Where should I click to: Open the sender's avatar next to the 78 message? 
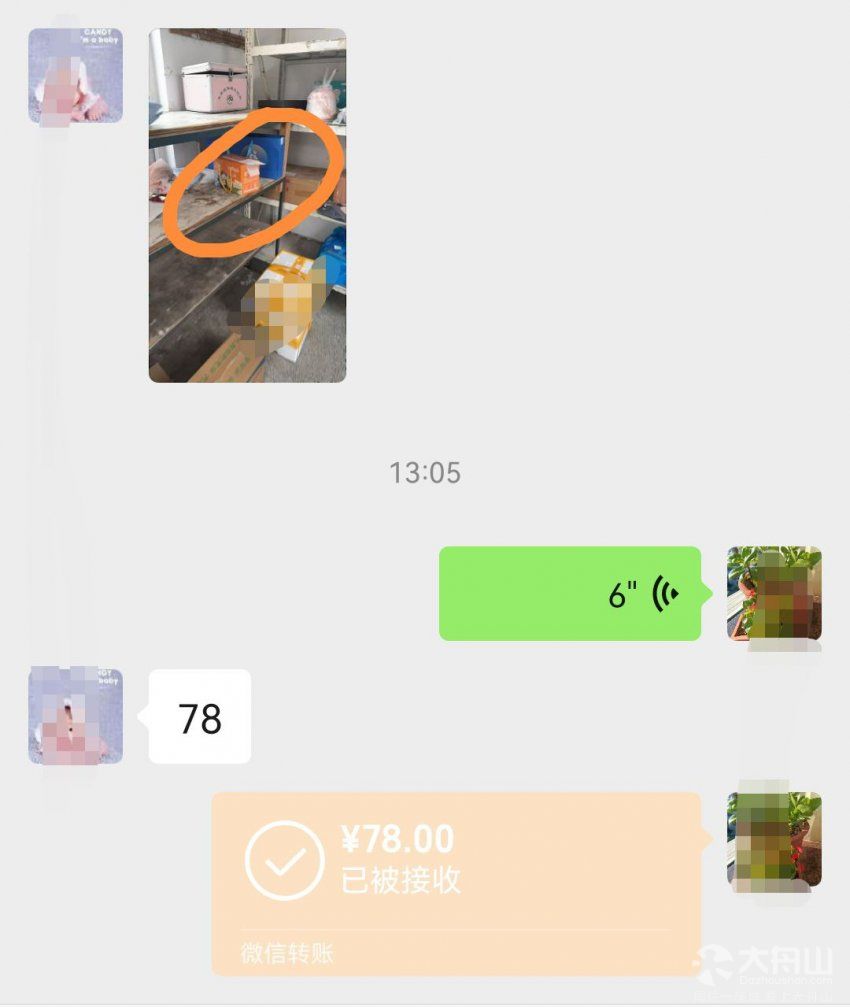75,716
